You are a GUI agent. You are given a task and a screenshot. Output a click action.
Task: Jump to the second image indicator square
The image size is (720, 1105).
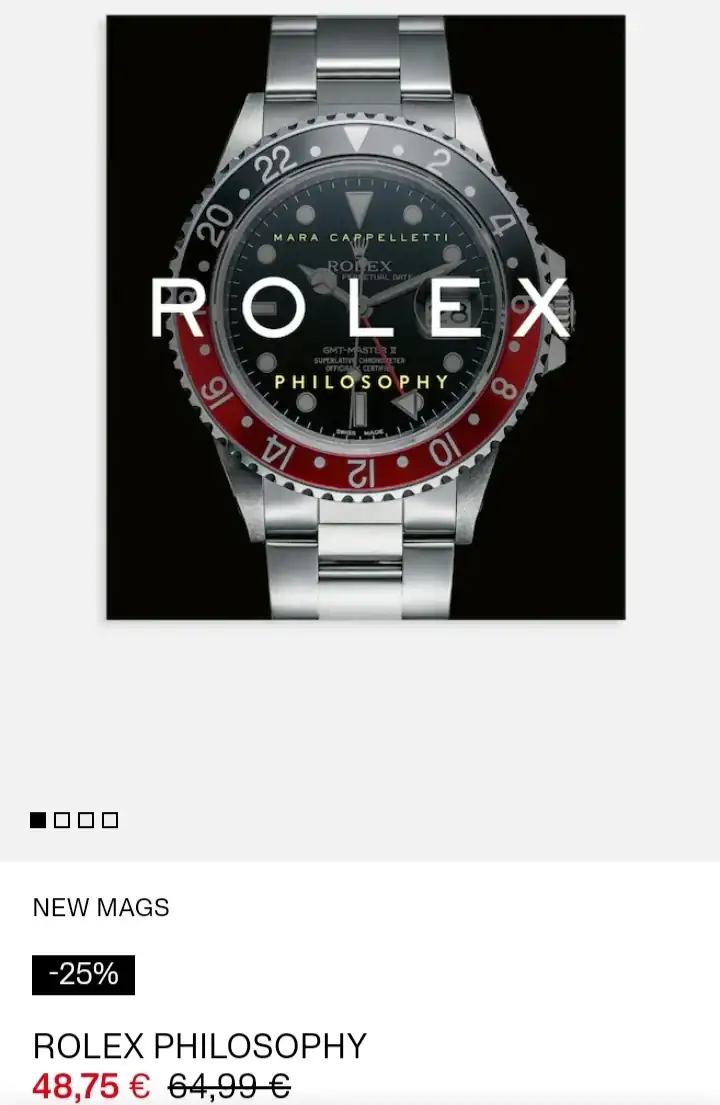[62, 820]
